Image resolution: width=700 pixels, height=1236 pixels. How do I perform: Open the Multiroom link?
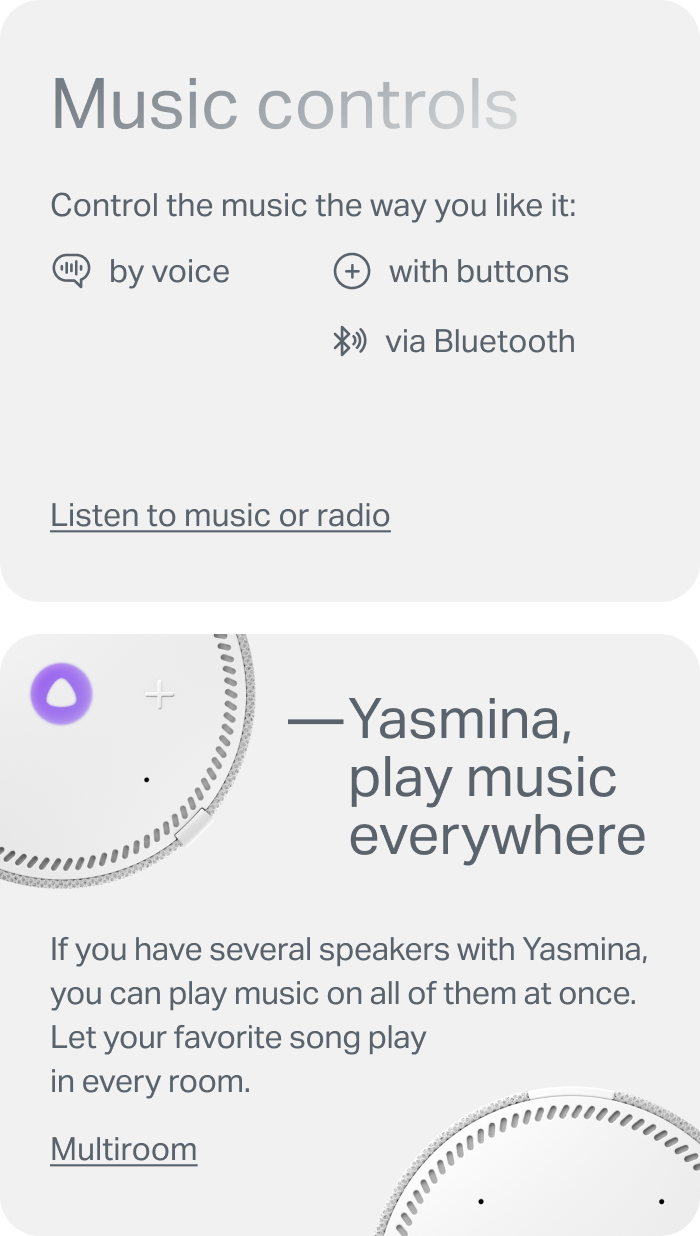(123, 1149)
